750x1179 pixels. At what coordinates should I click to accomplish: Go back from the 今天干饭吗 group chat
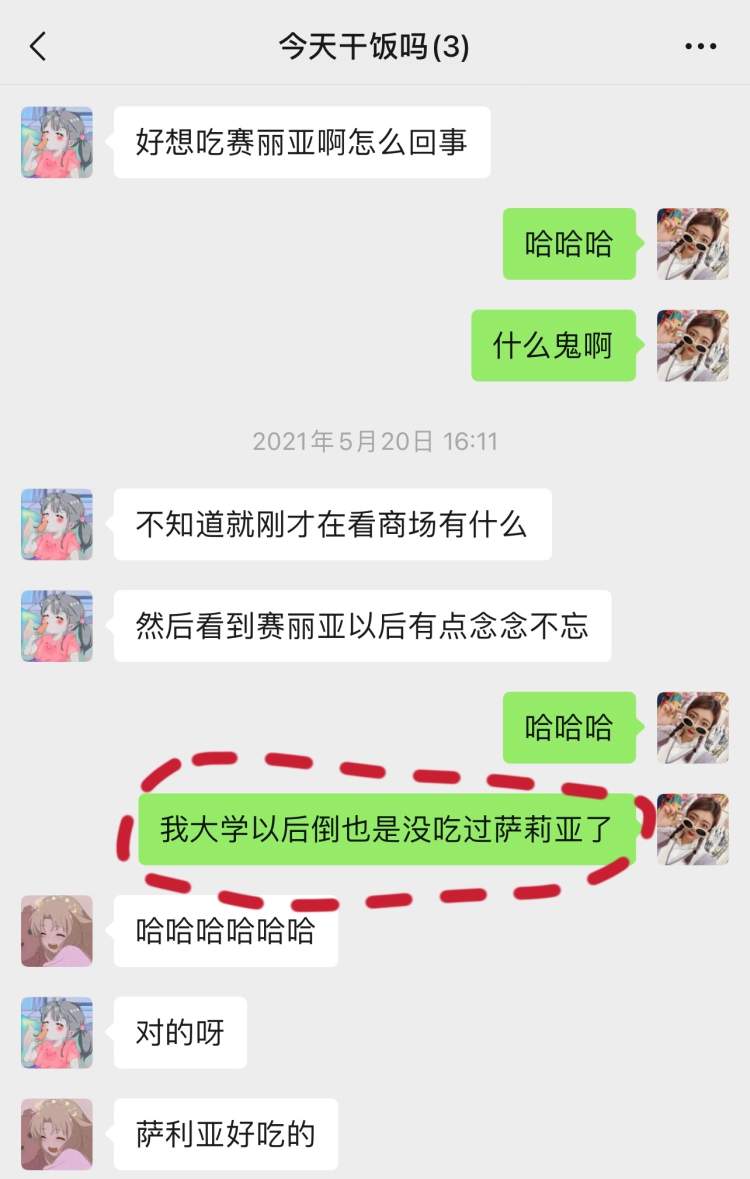[38, 46]
